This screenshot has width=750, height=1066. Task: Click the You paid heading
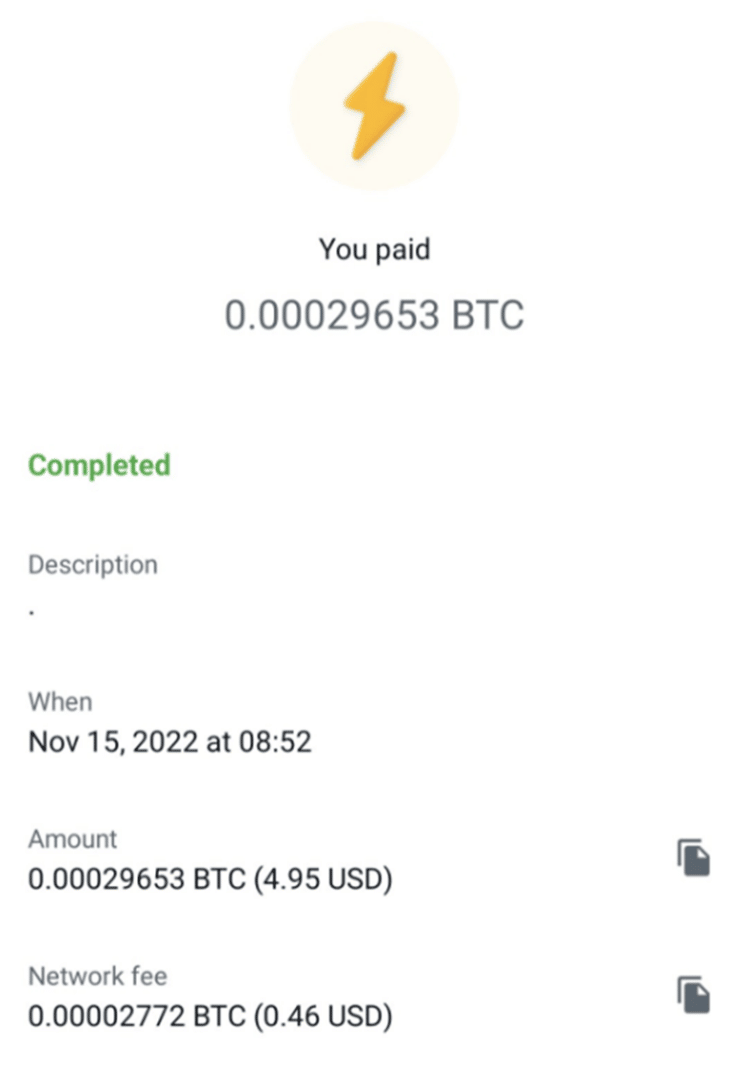coord(374,248)
